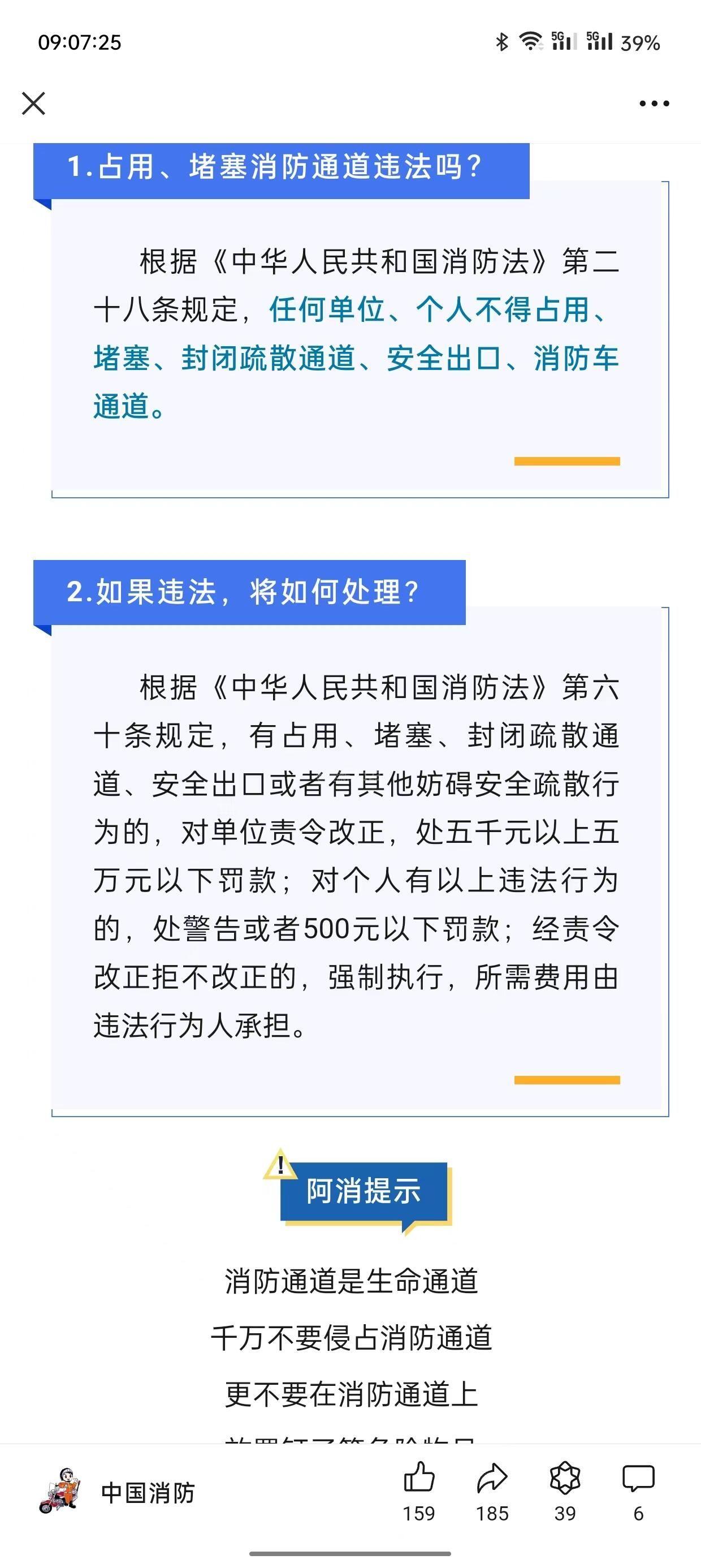
Task: Open the 中国消防 account profile
Action: 117,1493
